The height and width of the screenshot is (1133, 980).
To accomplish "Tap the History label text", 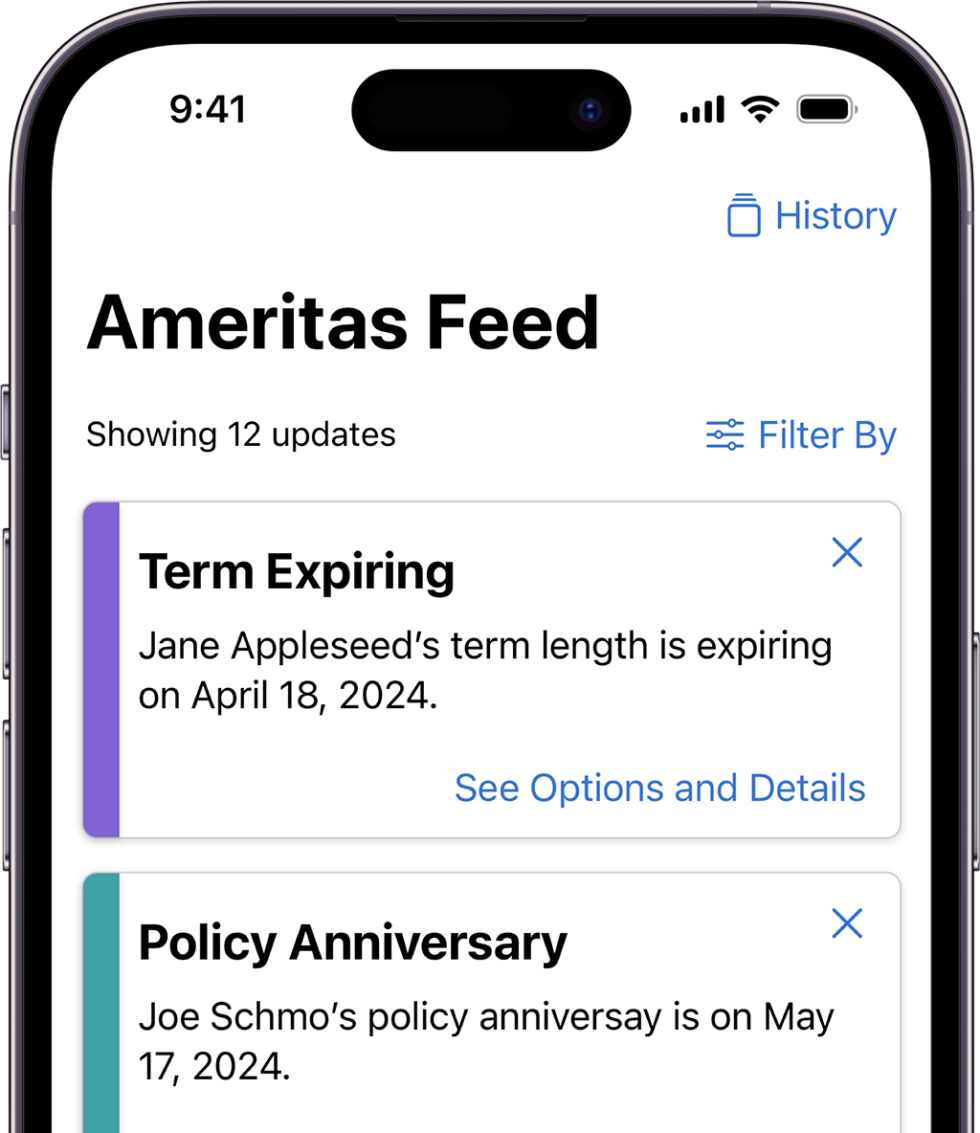I will pos(835,215).
